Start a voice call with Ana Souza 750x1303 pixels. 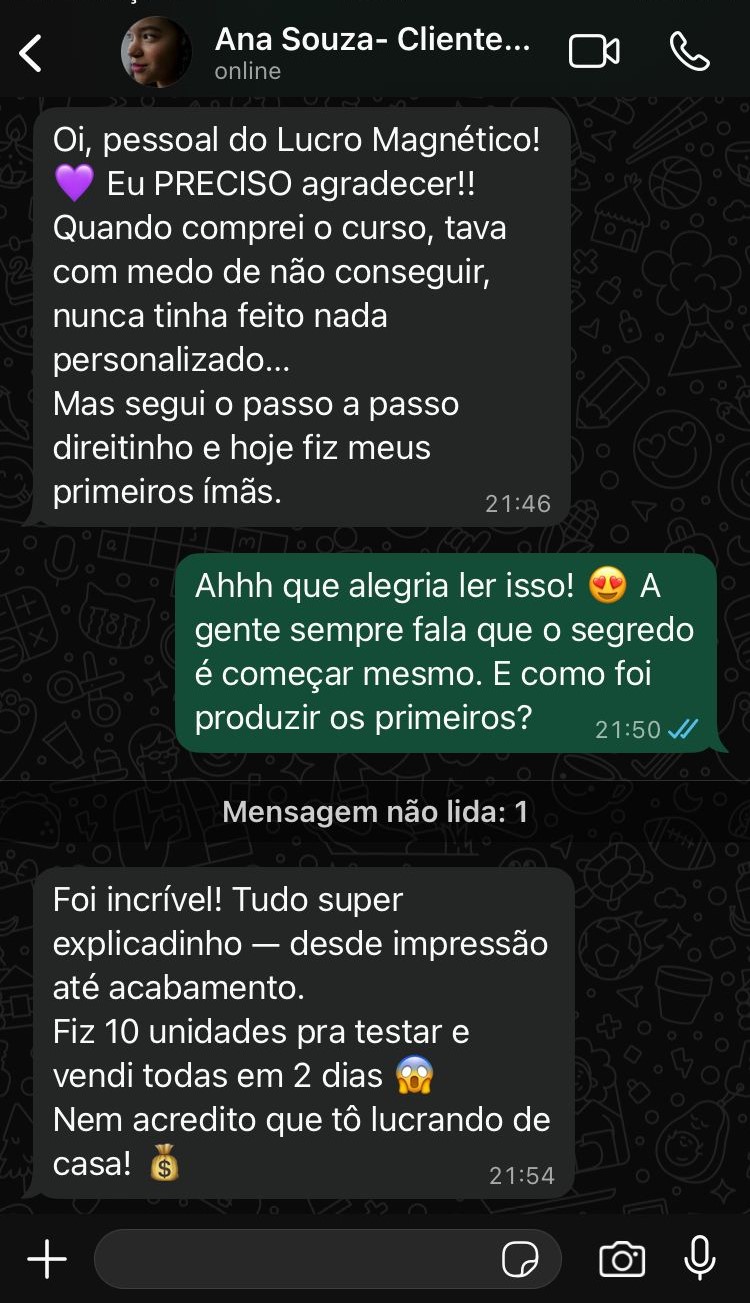pos(689,52)
